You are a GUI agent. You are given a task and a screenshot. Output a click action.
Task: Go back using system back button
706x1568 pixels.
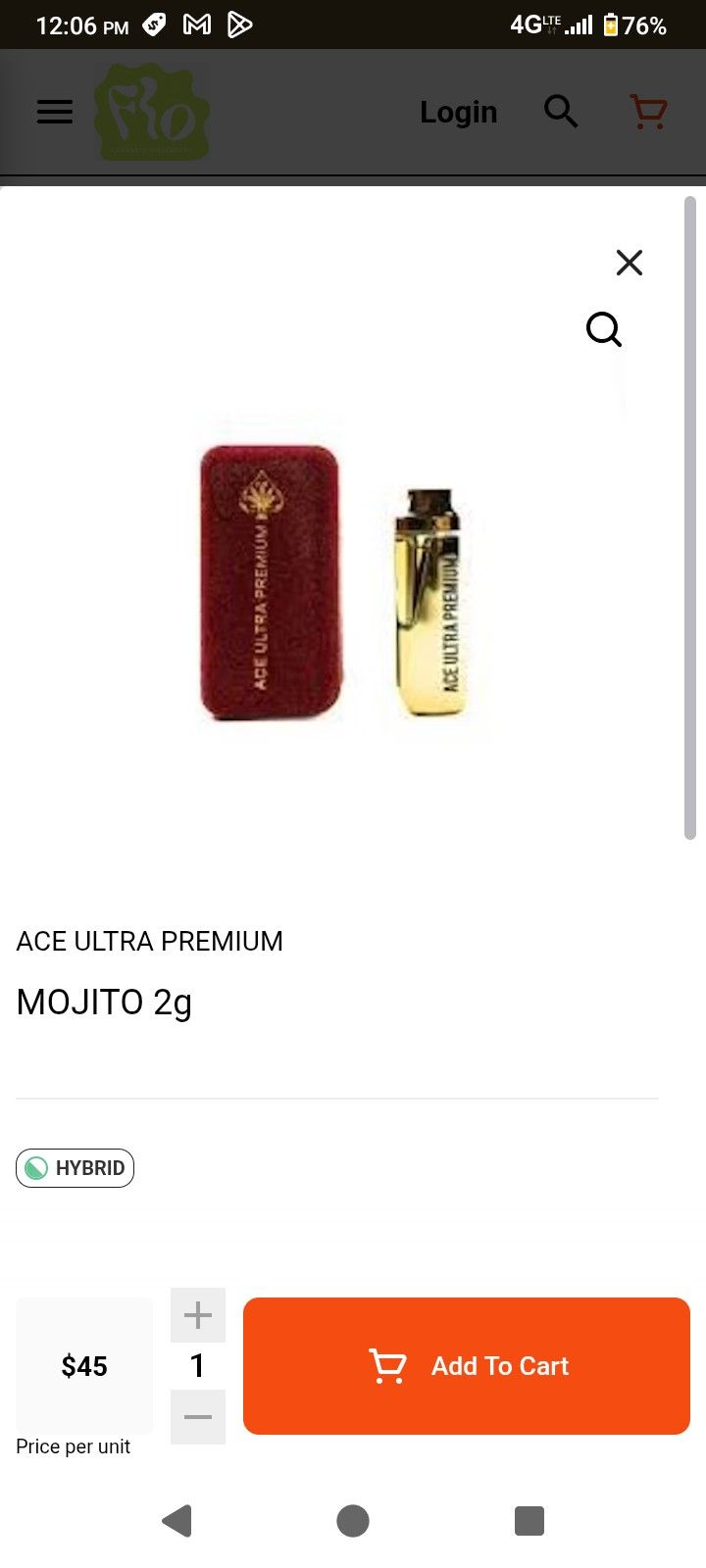pos(176,1521)
